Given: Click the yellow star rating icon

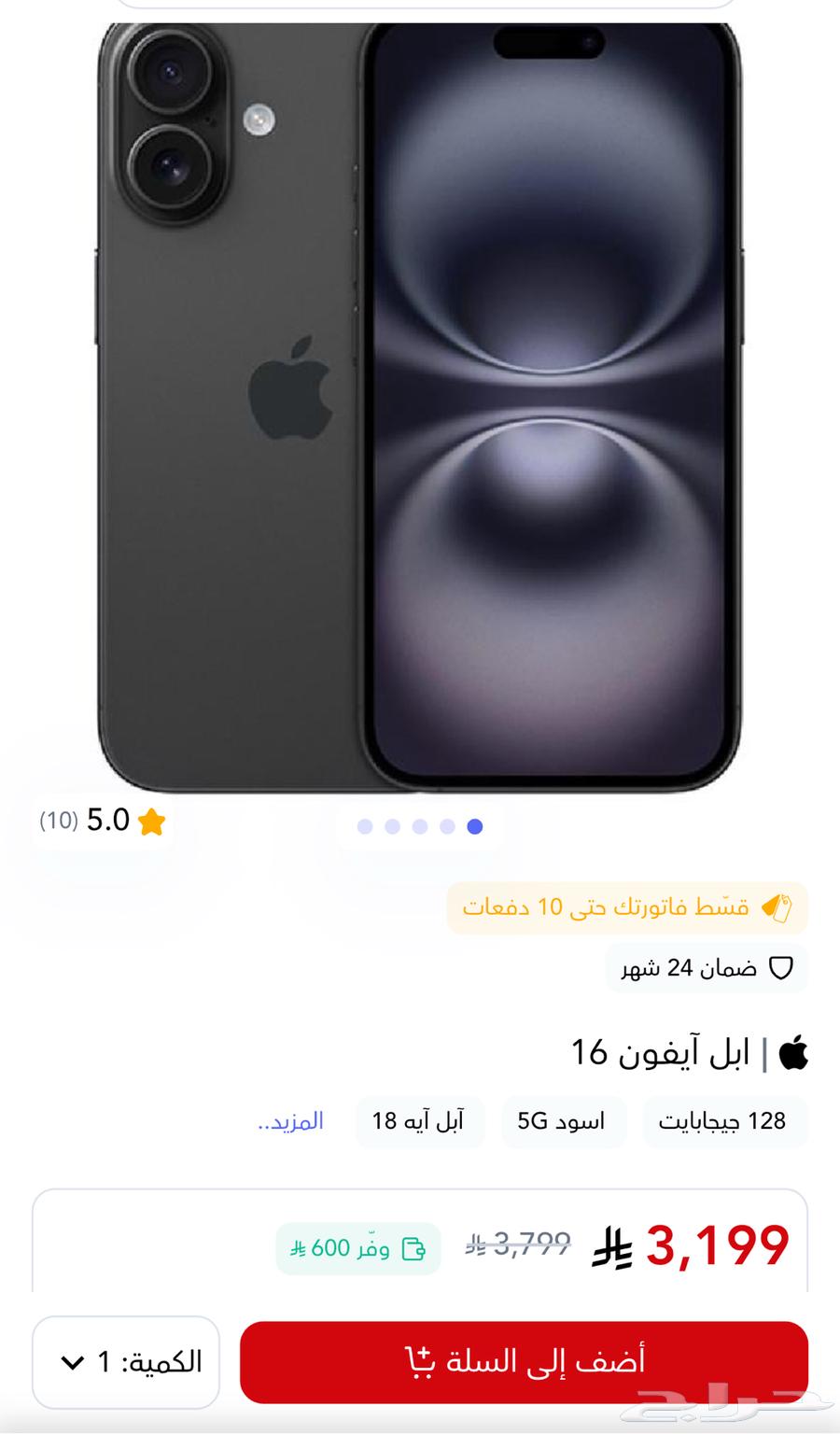Looking at the screenshot, I should tap(152, 822).
